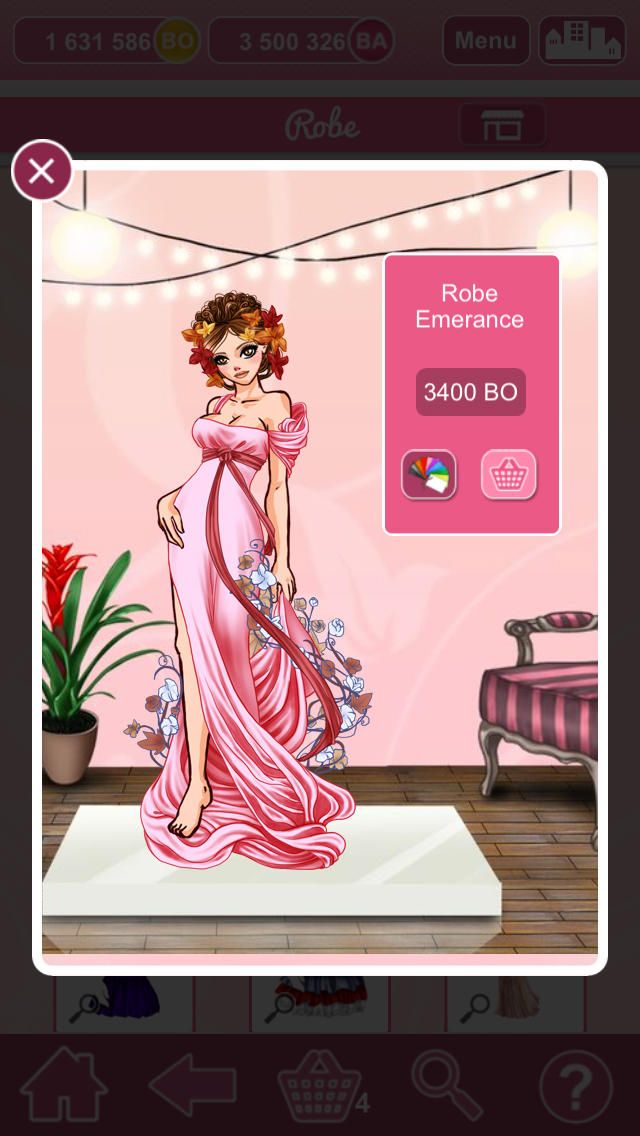640x1136 pixels.
Task: Open the Menu button
Action: coord(486,41)
